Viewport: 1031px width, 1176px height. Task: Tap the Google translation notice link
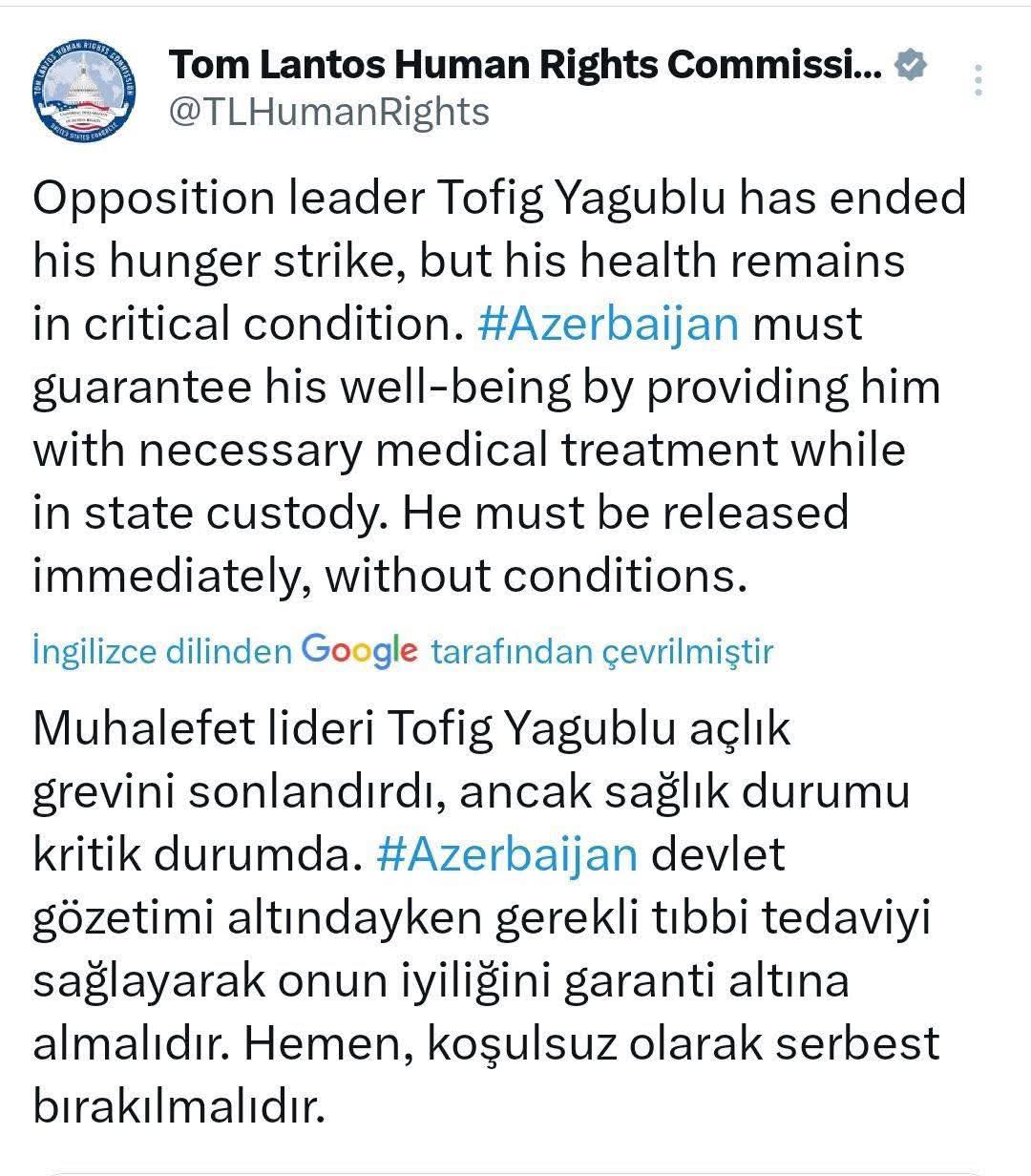(x=402, y=651)
